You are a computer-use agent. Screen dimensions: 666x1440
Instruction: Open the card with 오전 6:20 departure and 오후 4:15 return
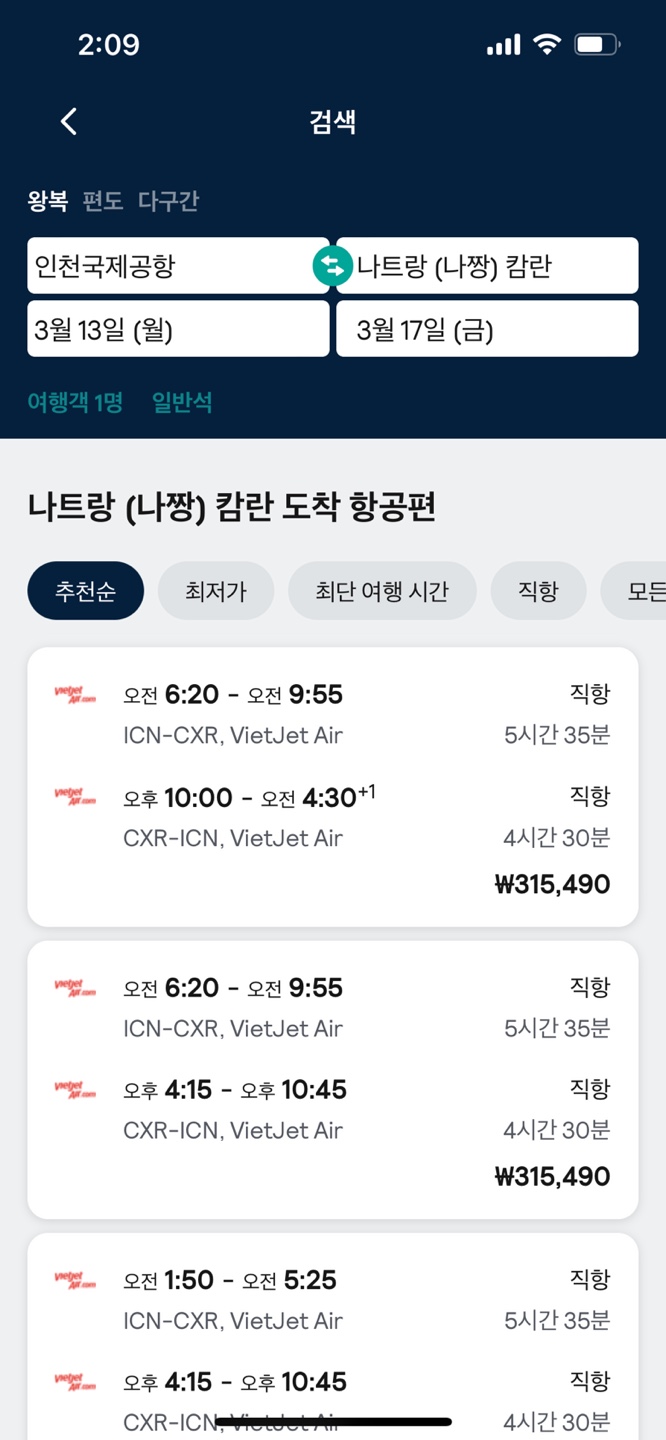(x=333, y=1080)
